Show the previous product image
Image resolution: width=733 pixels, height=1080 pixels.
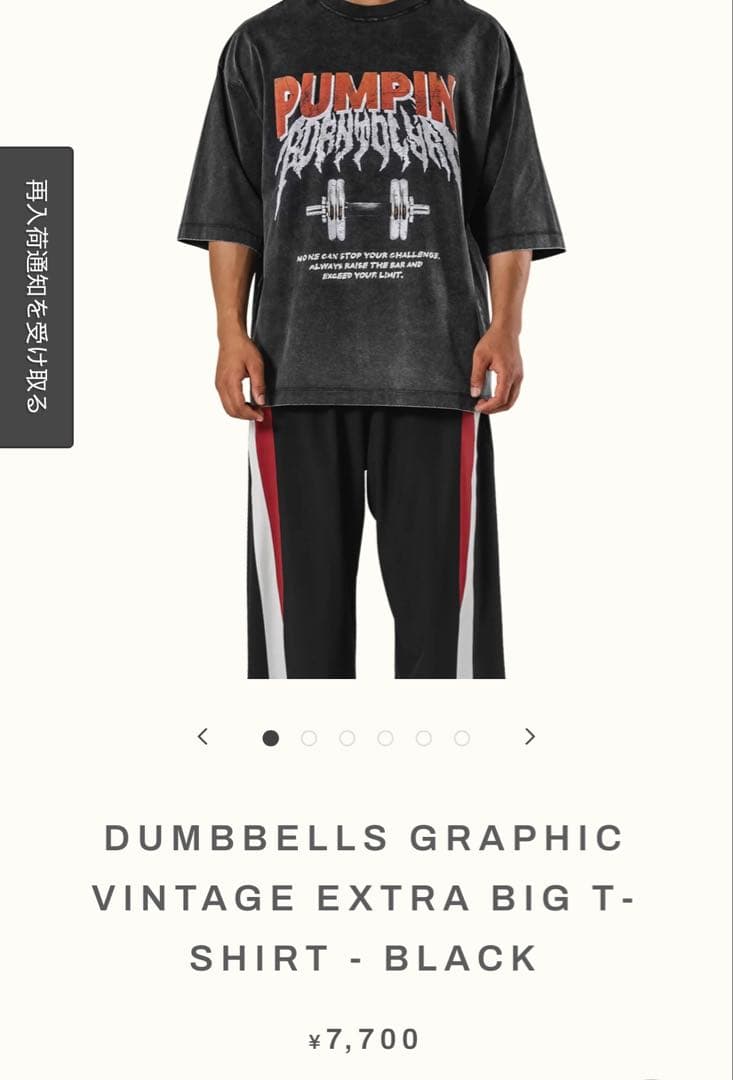point(203,737)
